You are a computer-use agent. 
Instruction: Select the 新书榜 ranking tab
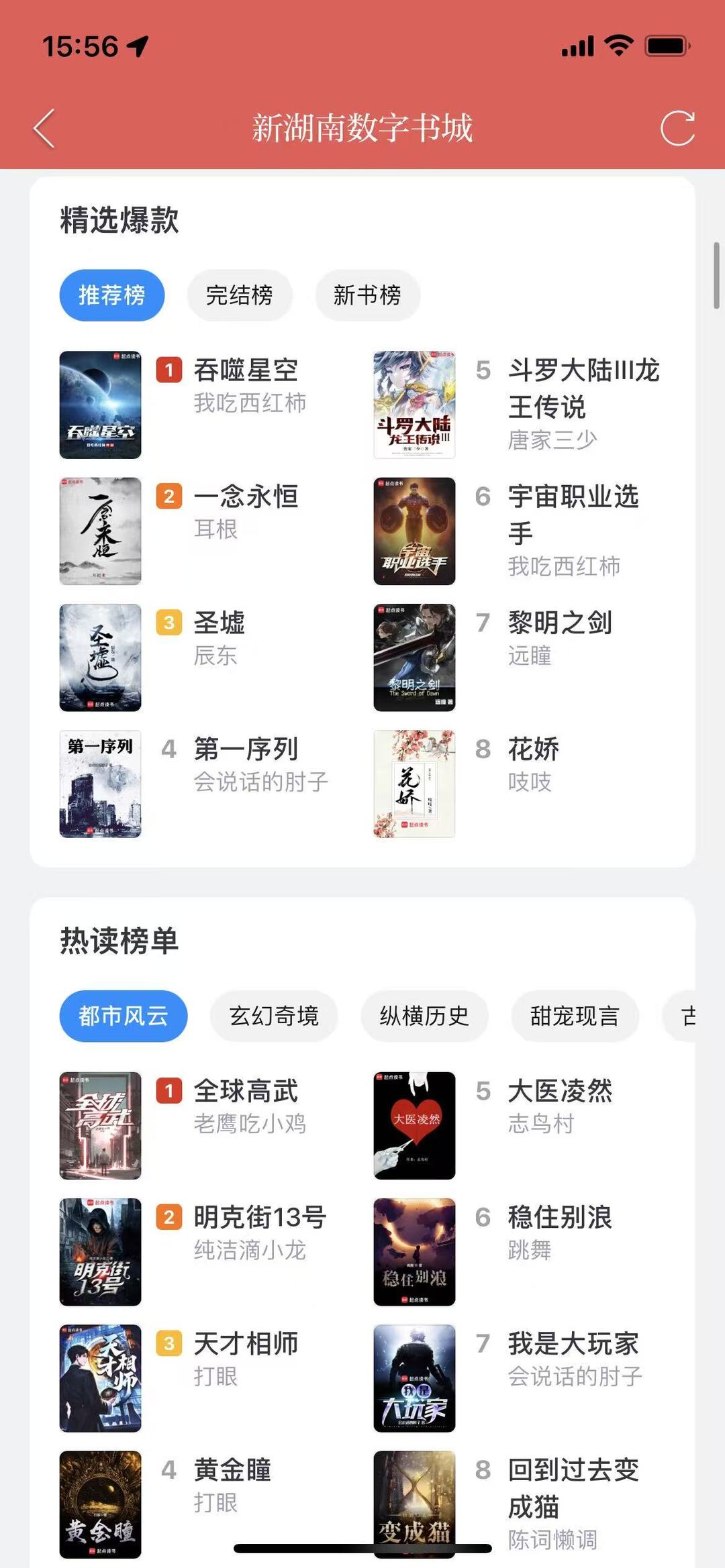[367, 295]
